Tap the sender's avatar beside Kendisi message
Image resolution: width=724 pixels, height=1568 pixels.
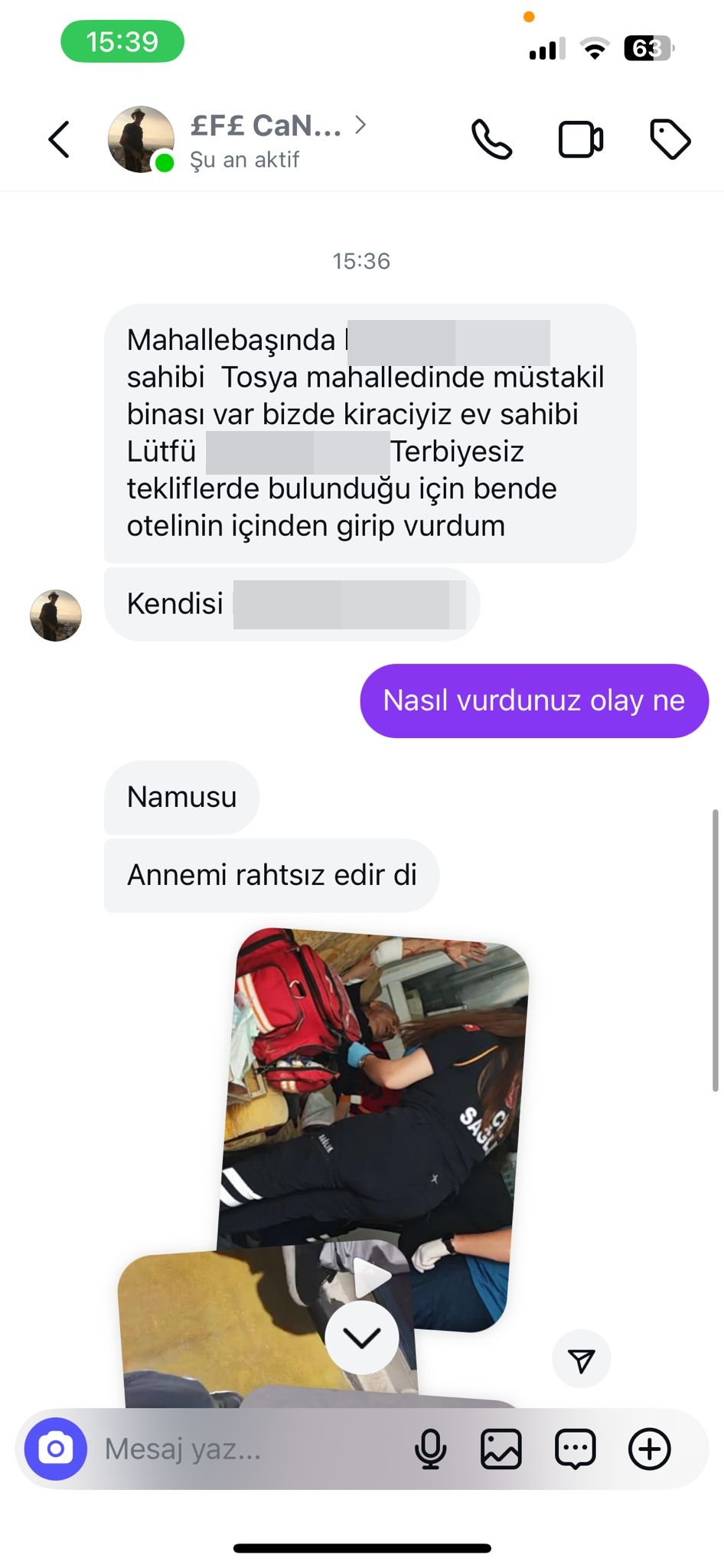(x=56, y=615)
